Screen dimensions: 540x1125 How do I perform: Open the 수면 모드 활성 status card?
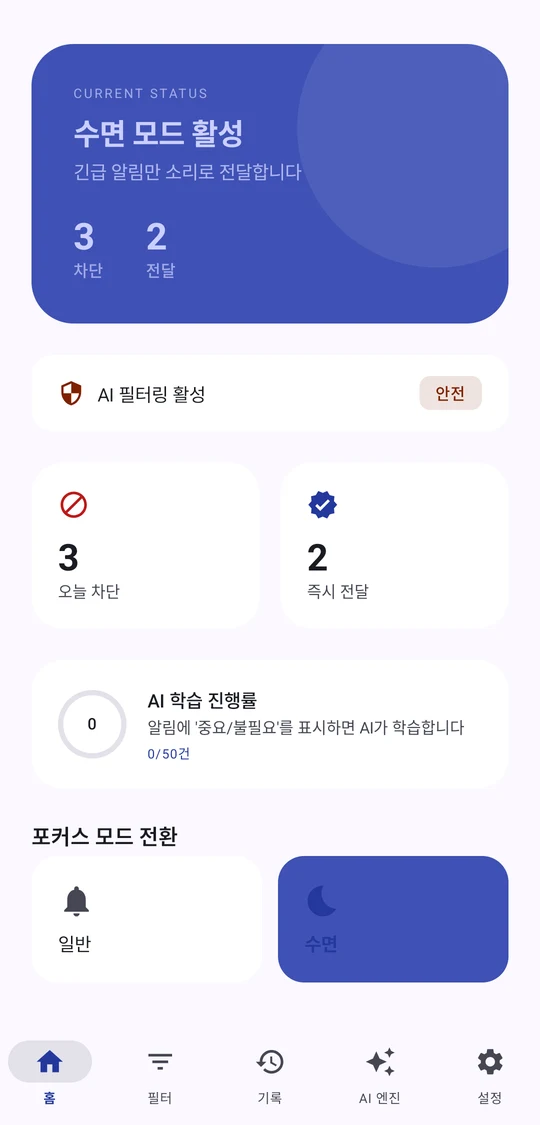pyautogui.click(x=270, y=184)
